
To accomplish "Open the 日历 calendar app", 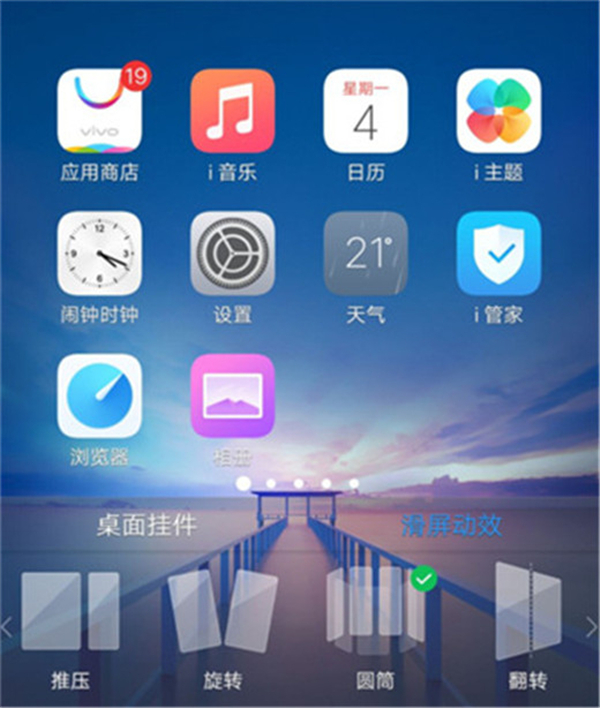I will [365, 110].
